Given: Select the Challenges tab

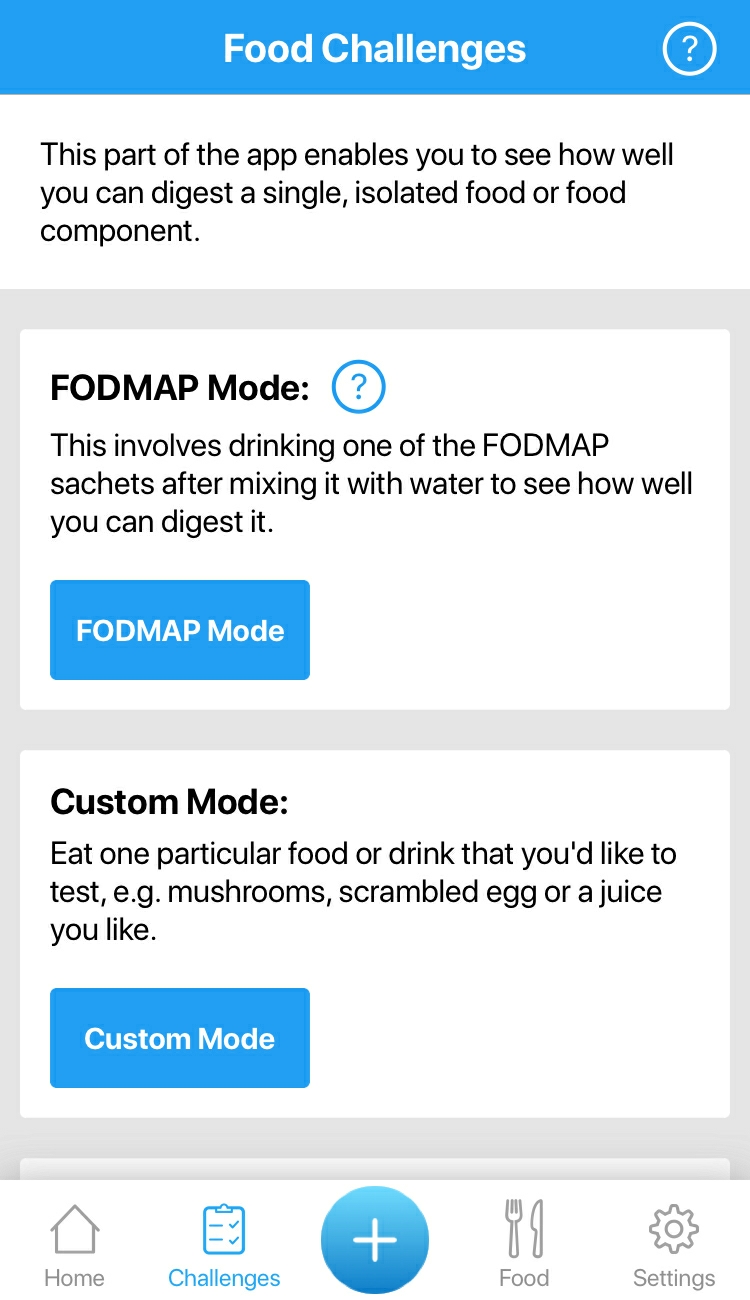Looking at the screenshot, I should tap(224, 1246).
